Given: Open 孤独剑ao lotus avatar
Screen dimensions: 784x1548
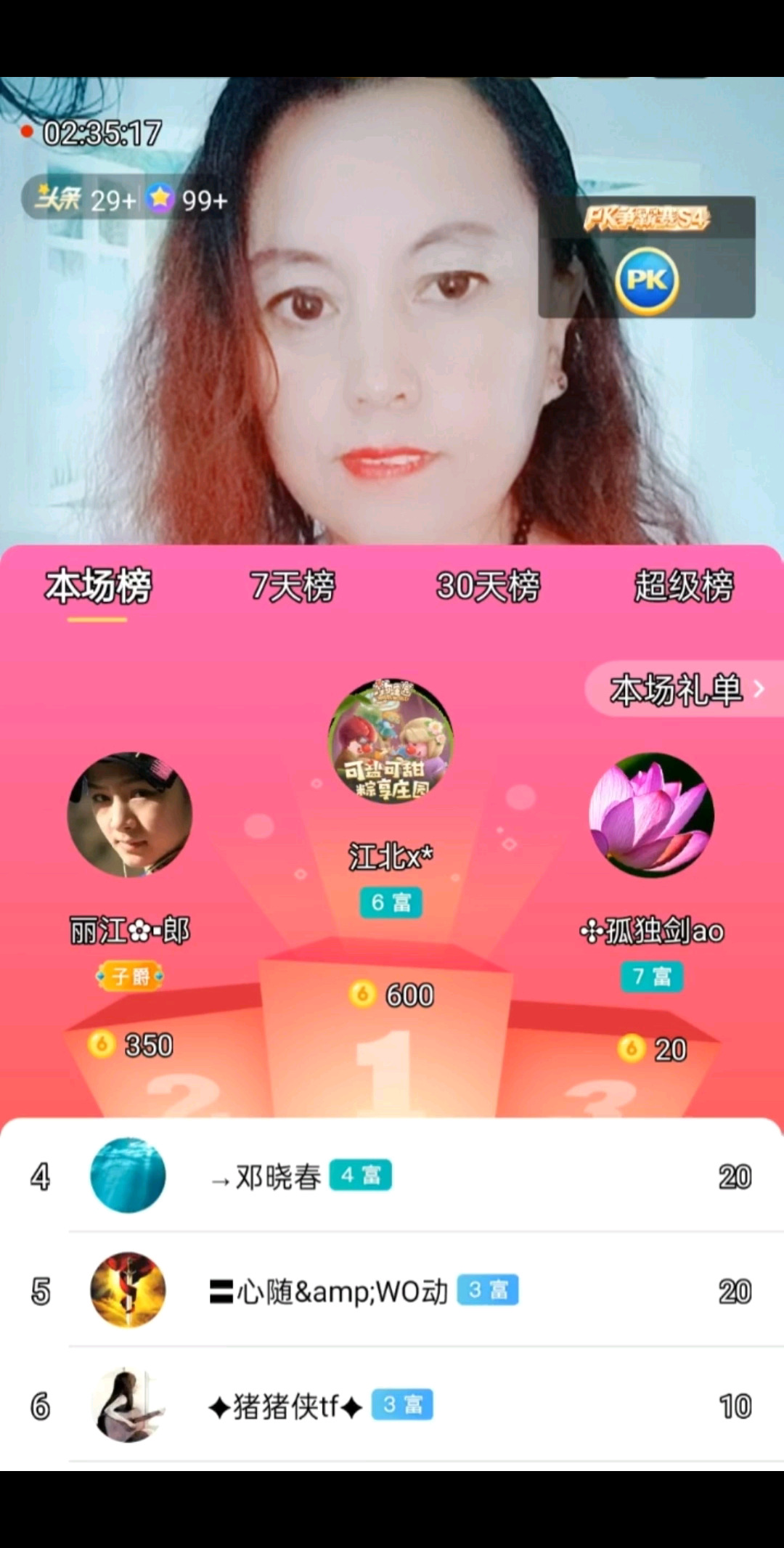Looking at the screenshot, I should [651, 814].
